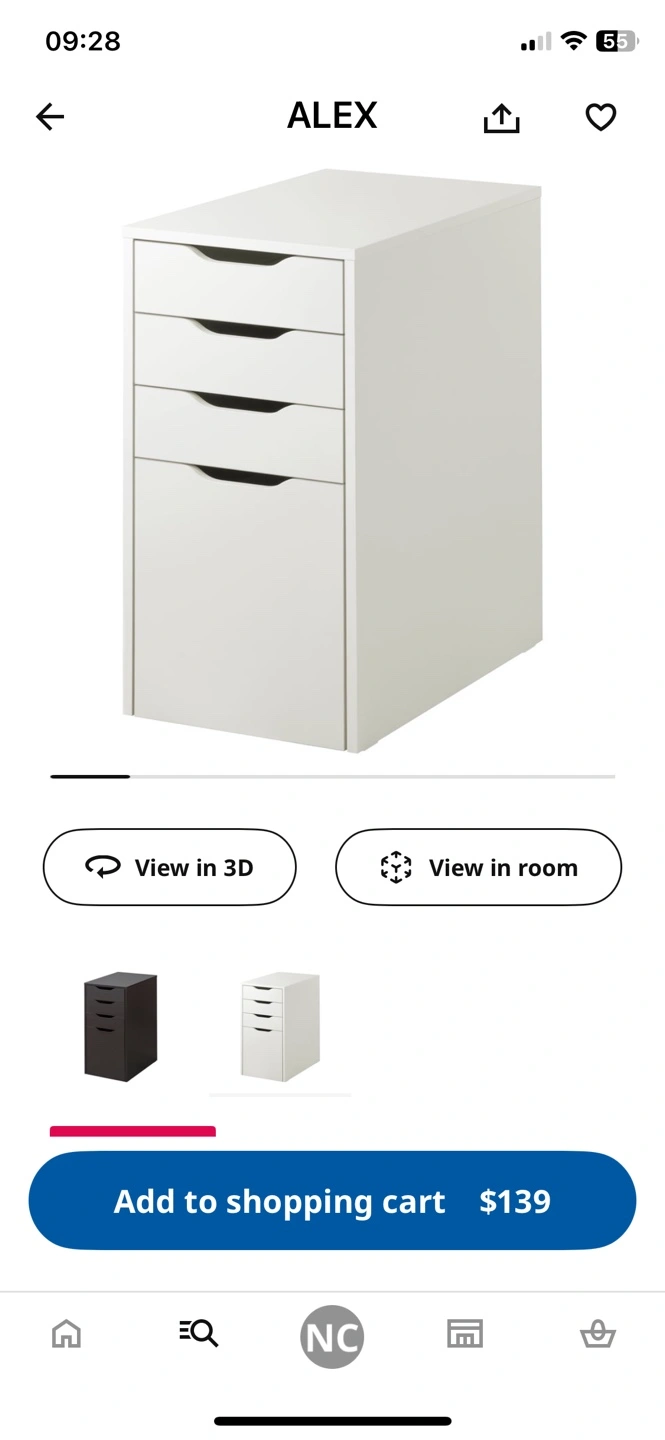Add ALEX to favorites with heart icon
Screen dimensions: 665x1440
(600, 118)
